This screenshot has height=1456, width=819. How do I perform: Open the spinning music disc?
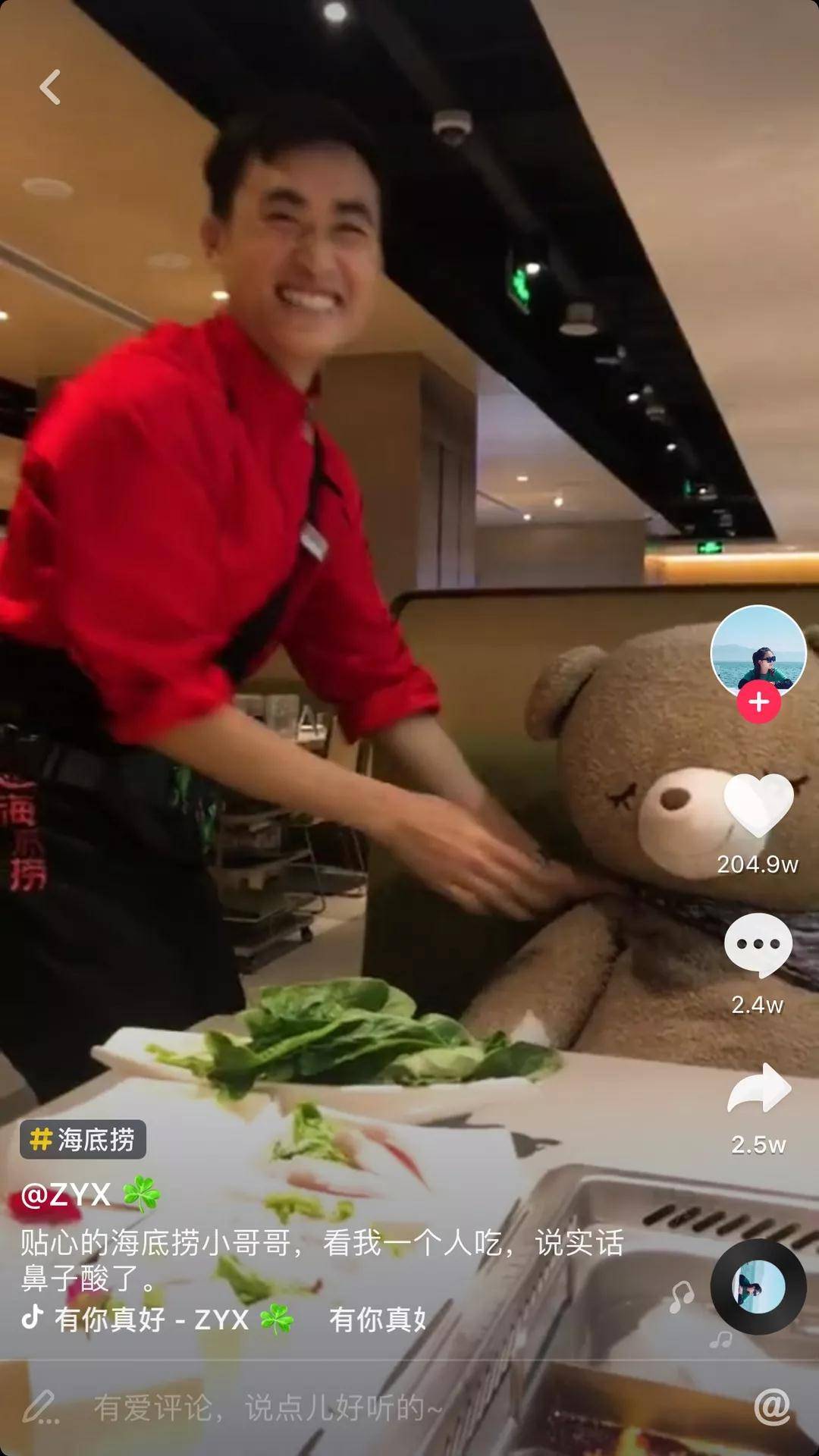758,1288
